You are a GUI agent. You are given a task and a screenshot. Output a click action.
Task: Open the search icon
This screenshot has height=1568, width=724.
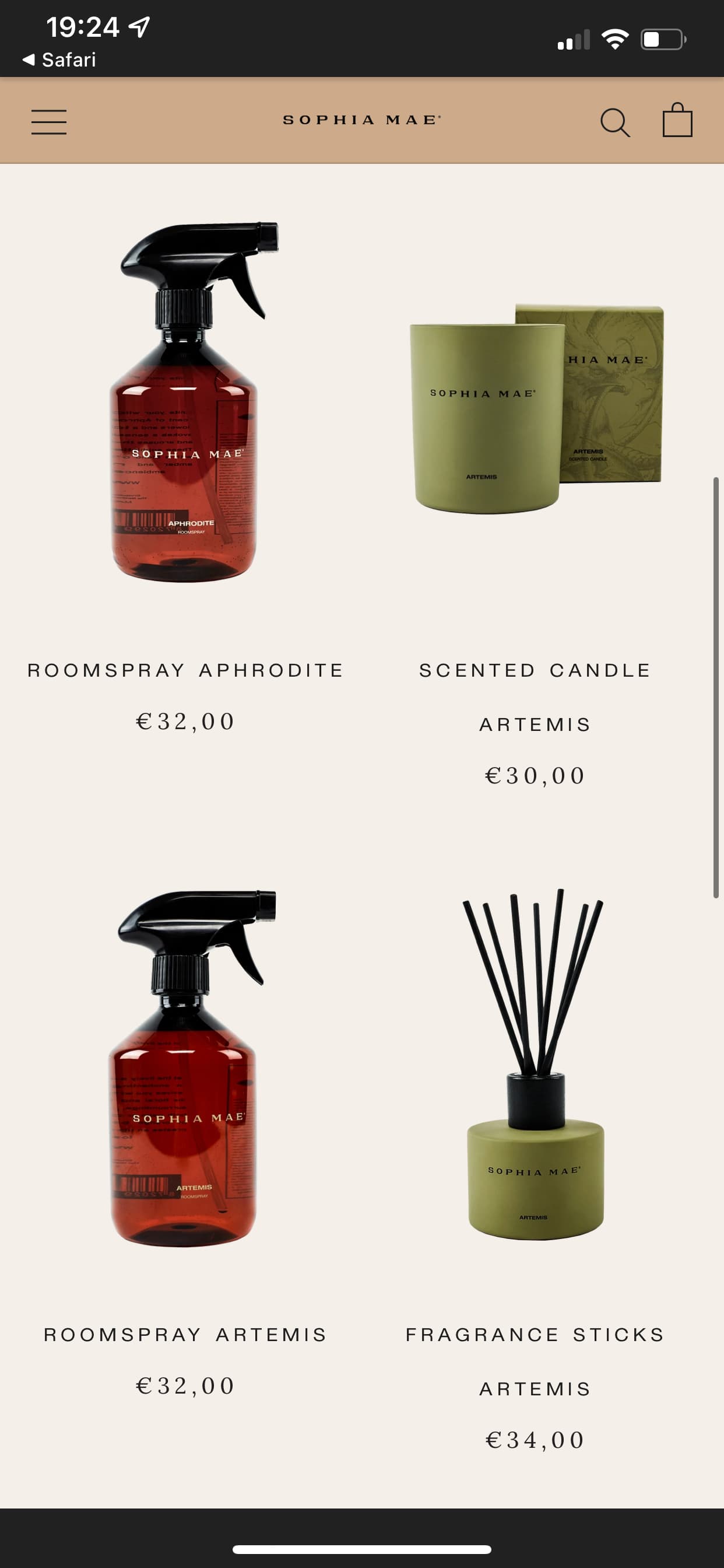614,123
